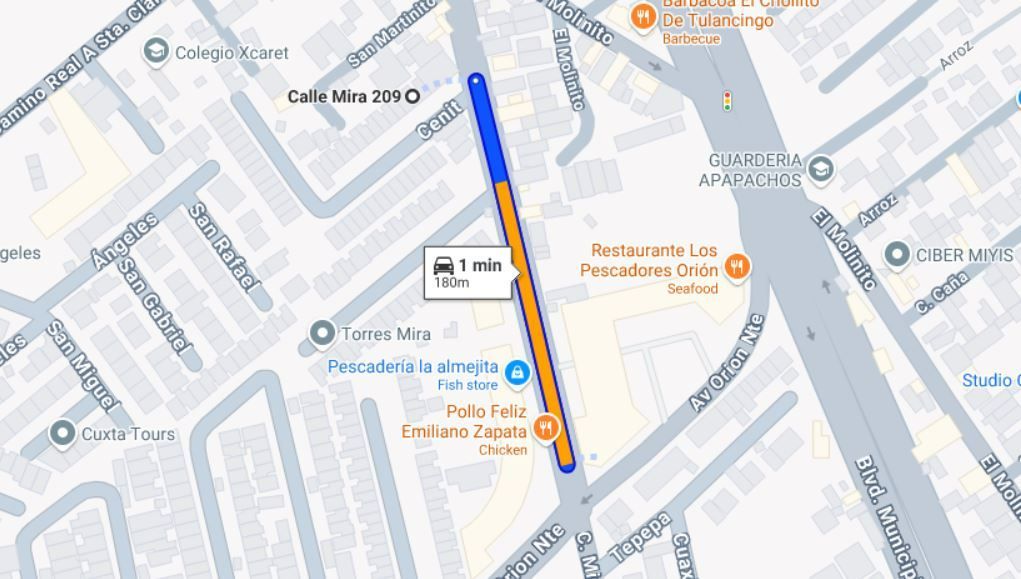This screenshot has height=579, width=1021.
Task: Open CIBER MIYIS place pin
Action: pyautogui.click(x=897, y=254)
